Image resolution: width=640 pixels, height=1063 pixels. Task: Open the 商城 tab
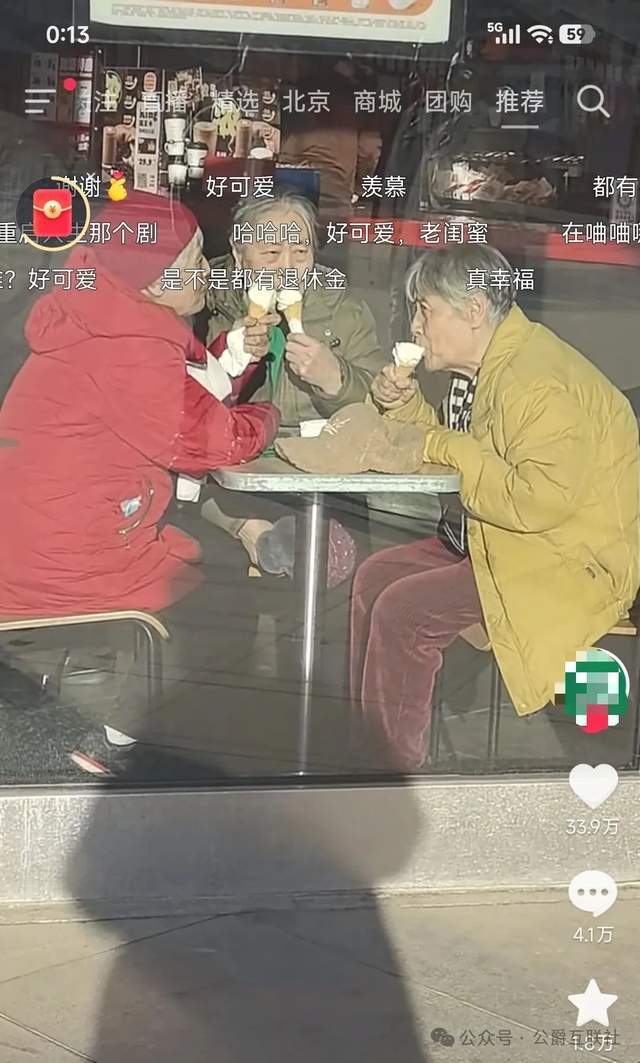point(377,101)
